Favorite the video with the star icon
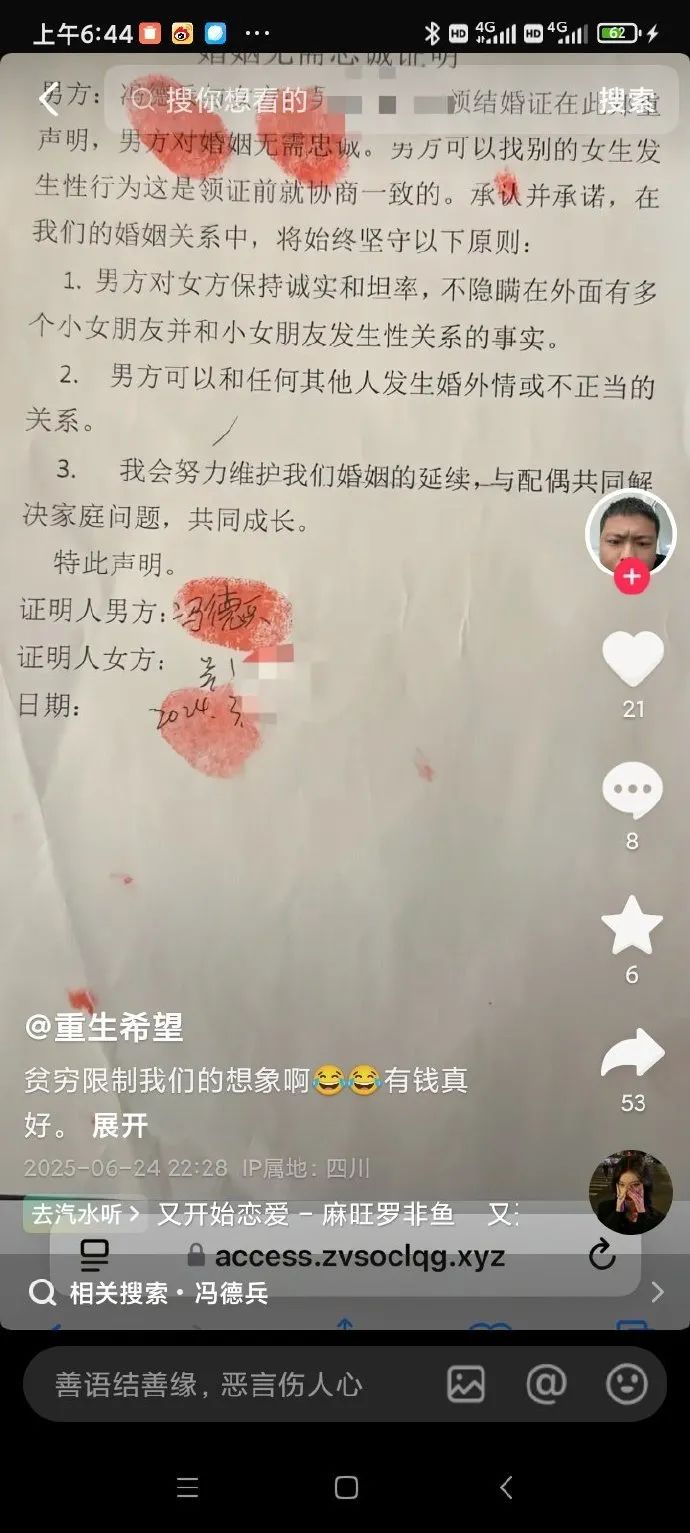The image size is (690, 1533). click(632, 926)
